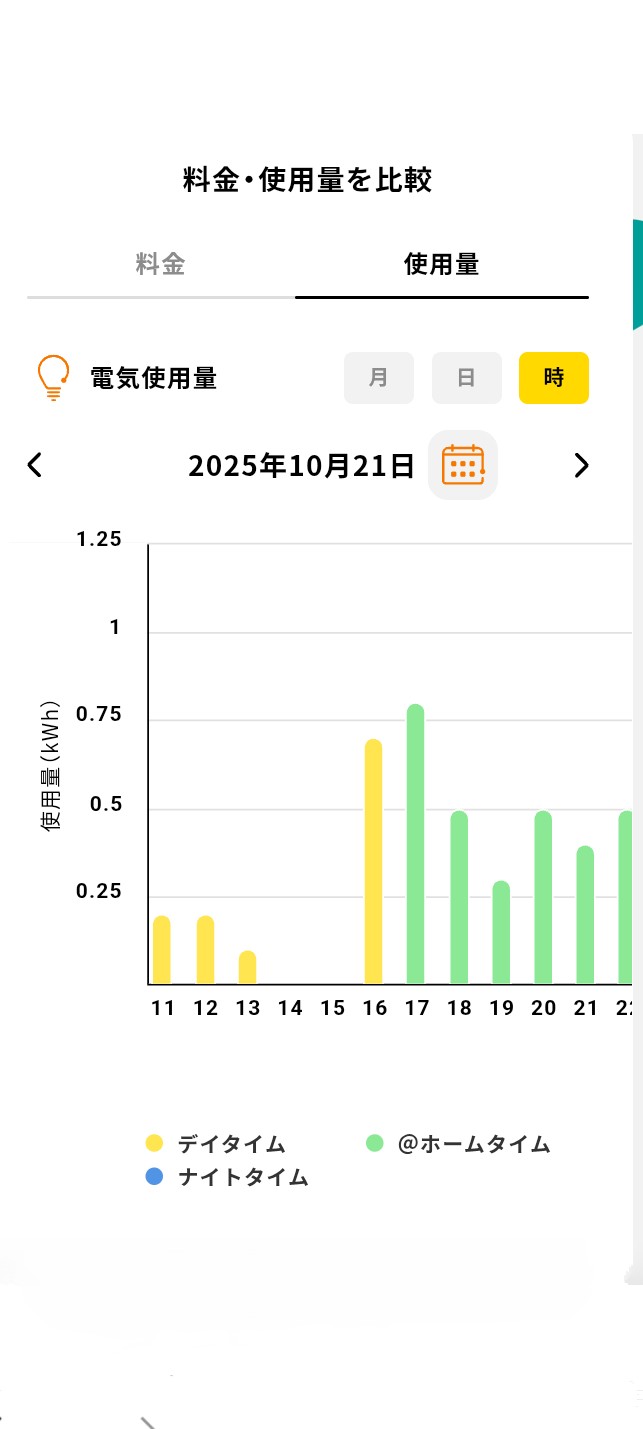Go to the previous day arrow
Image resolution: width=643 pixels, height=1429 pixels.
point(35,465)
